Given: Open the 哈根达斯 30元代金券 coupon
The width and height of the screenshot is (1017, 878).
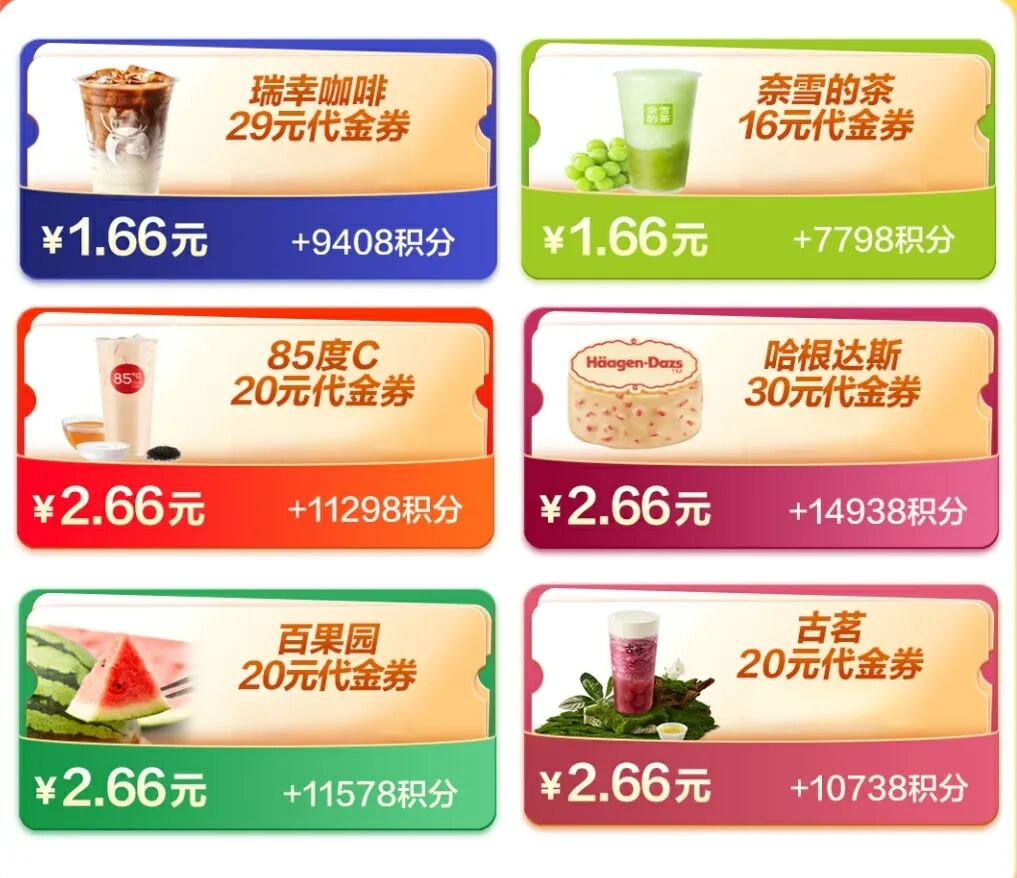Looking at the screenshot, I should tap(760, 428).
